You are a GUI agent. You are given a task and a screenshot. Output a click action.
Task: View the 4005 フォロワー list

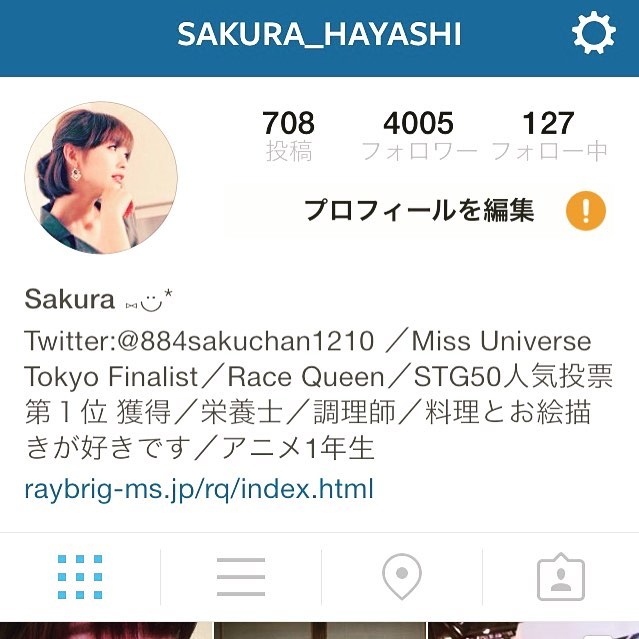[418, 136]
